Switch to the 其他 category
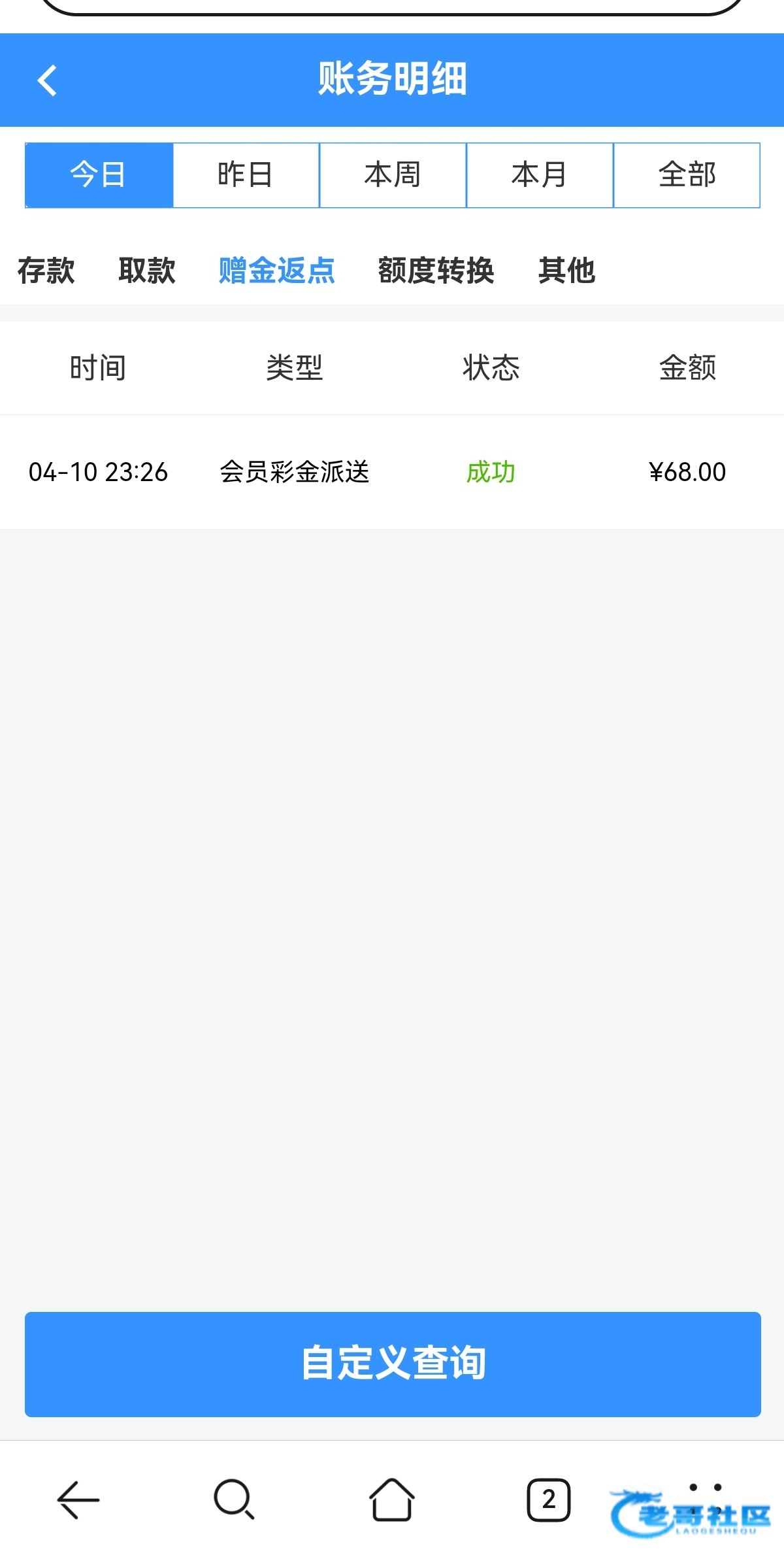The width and height of the screenshot is (784, 1559). 566,270
